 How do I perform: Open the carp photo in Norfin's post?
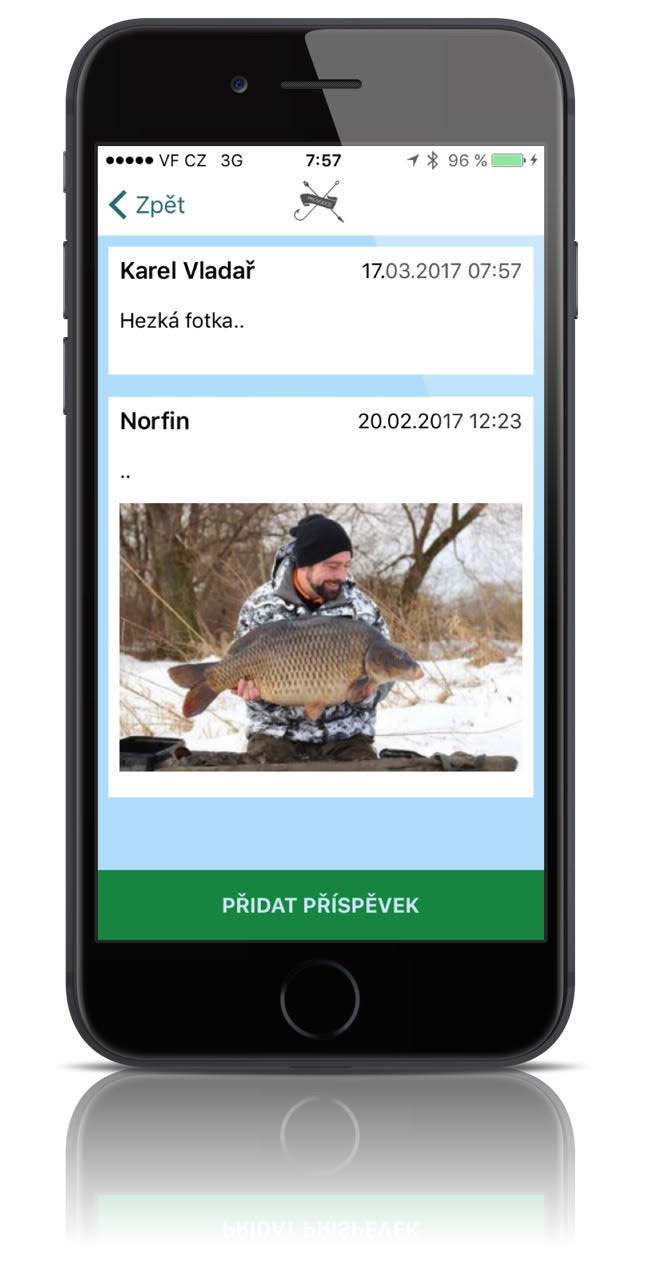click(320, 636)
